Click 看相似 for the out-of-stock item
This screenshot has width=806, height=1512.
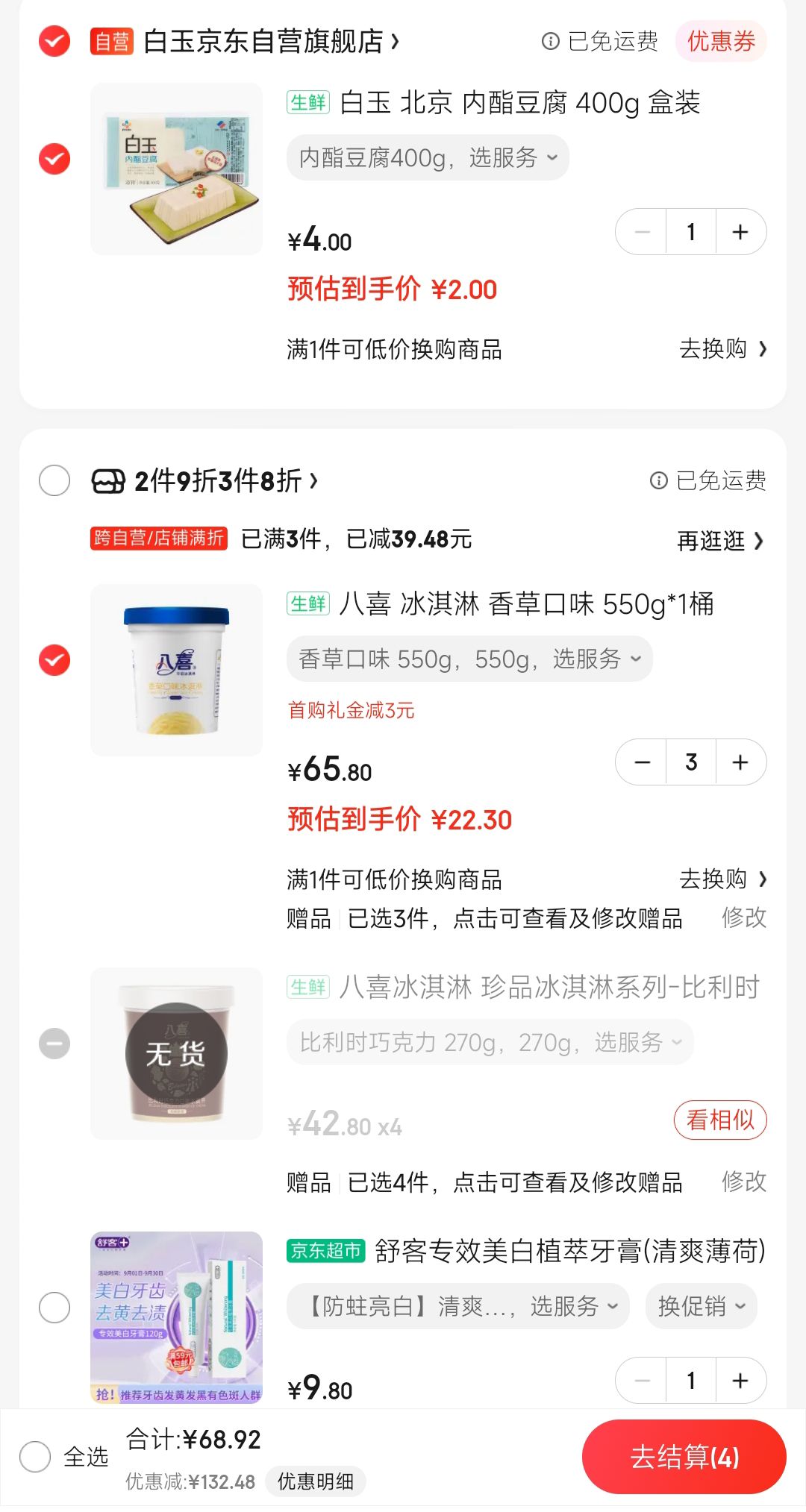[x=719, y=1120]
